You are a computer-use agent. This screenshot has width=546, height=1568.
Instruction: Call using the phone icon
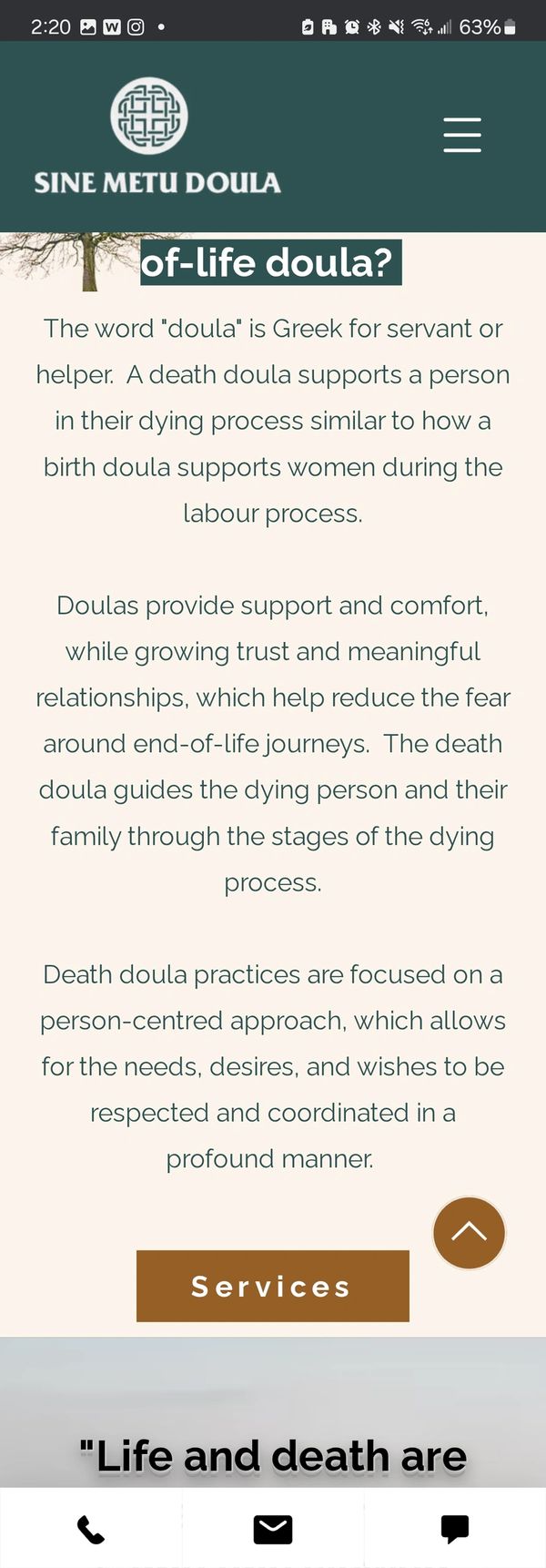point(91,1530)
